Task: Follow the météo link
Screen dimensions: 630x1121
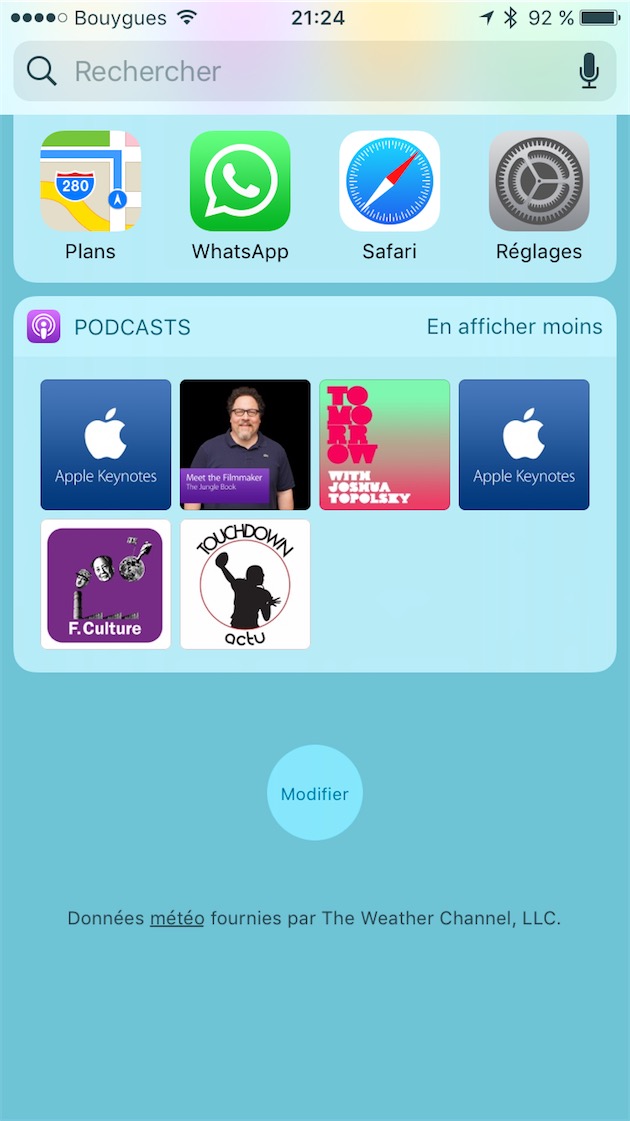Action: [x=177, y=918]
